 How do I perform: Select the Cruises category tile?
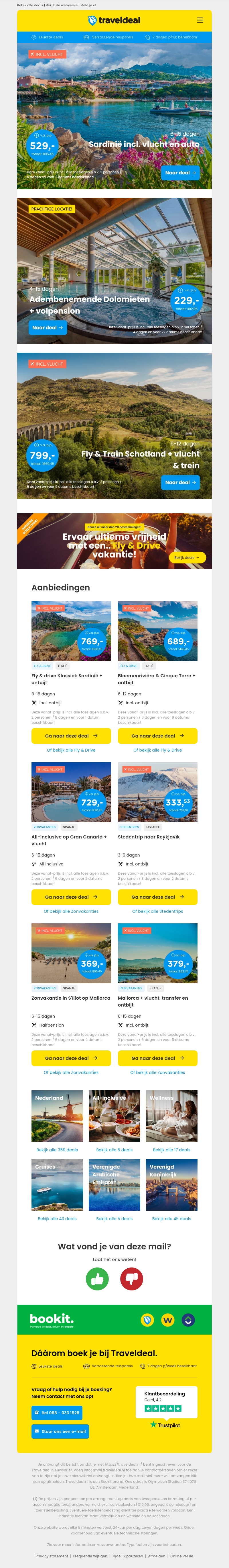pyautogui.click(x=57, y=1185)
